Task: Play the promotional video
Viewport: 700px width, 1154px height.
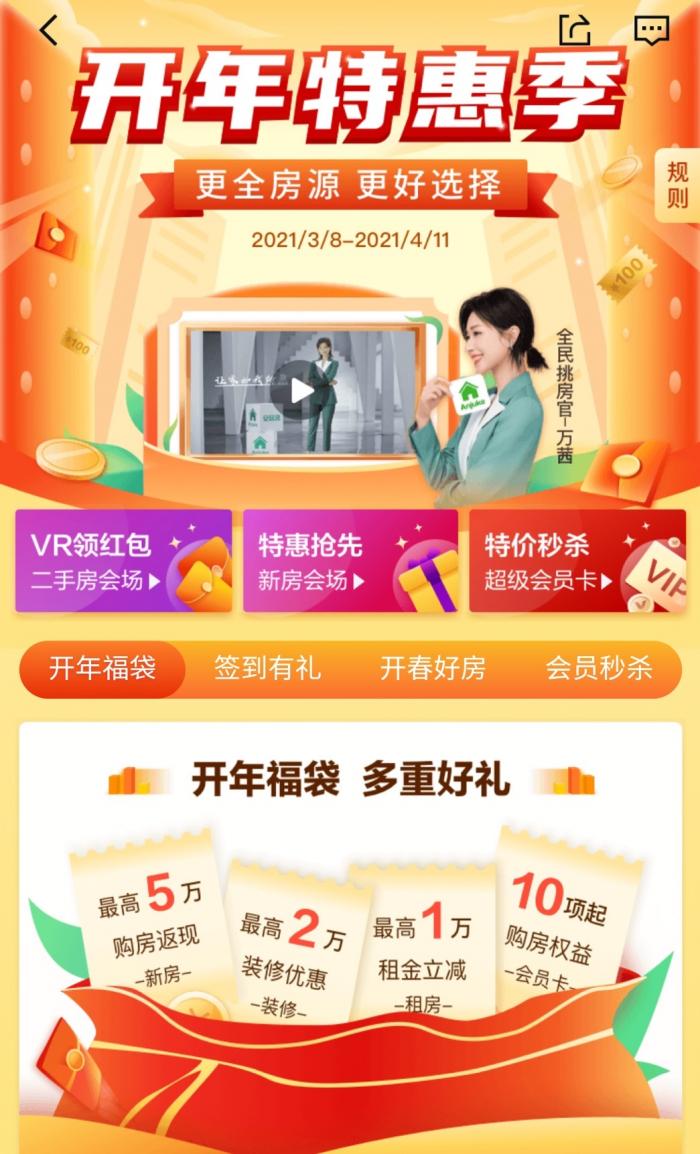Action: (x=302, y=391)
